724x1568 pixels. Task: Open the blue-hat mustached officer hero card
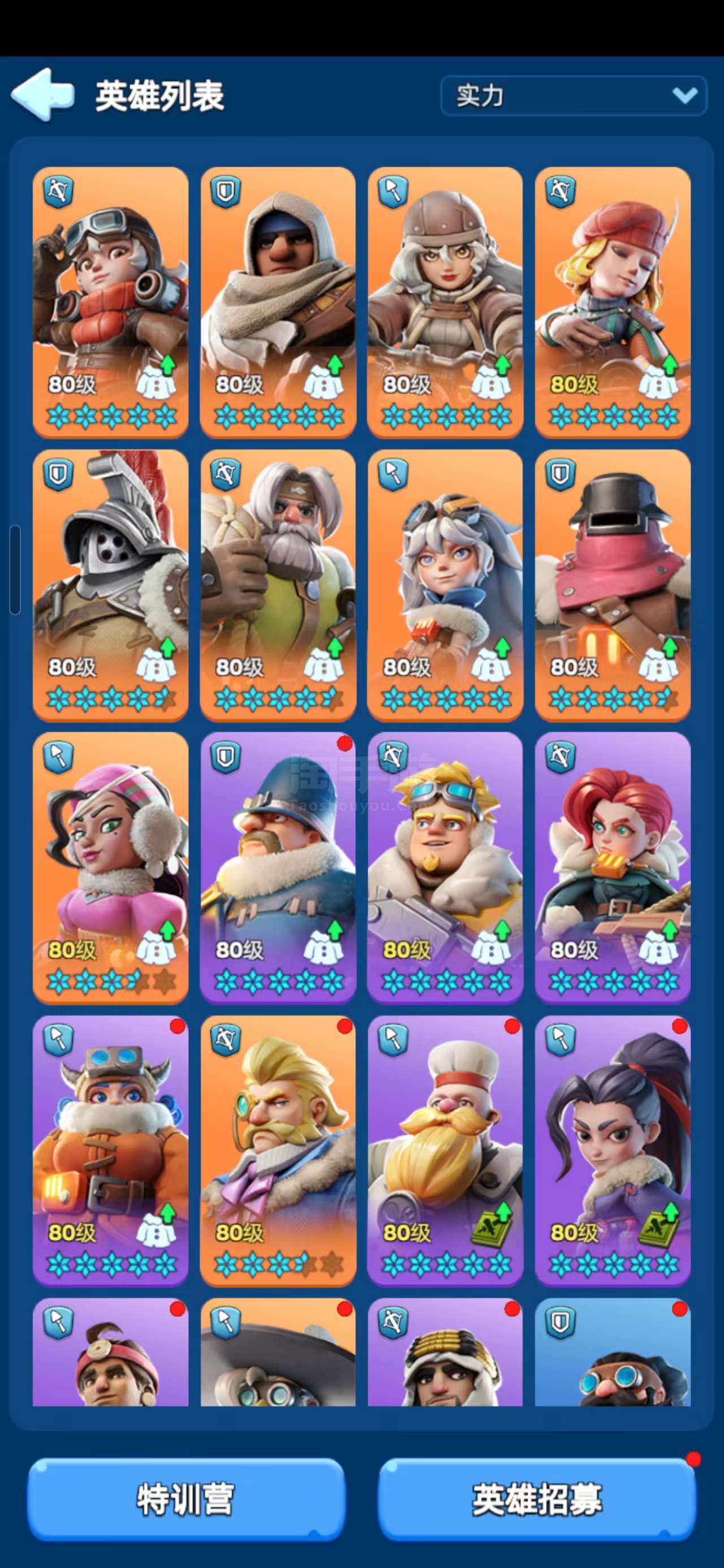click(278, 868)
